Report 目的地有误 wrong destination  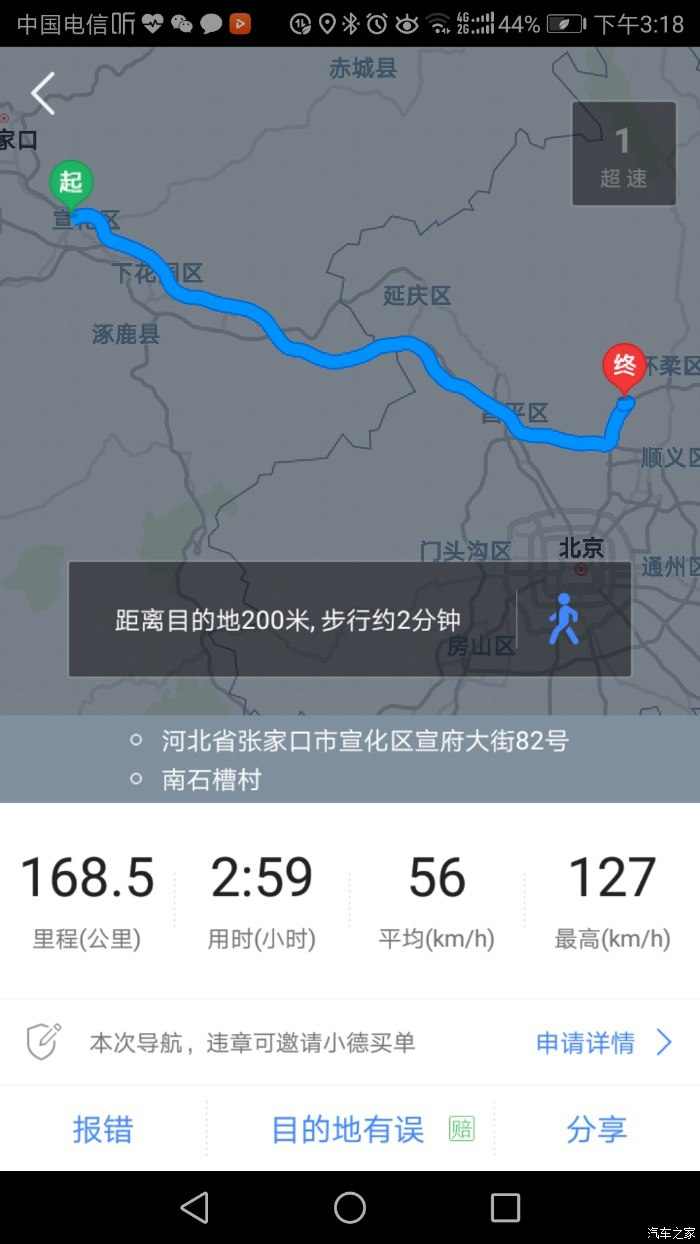point(349,1129)
